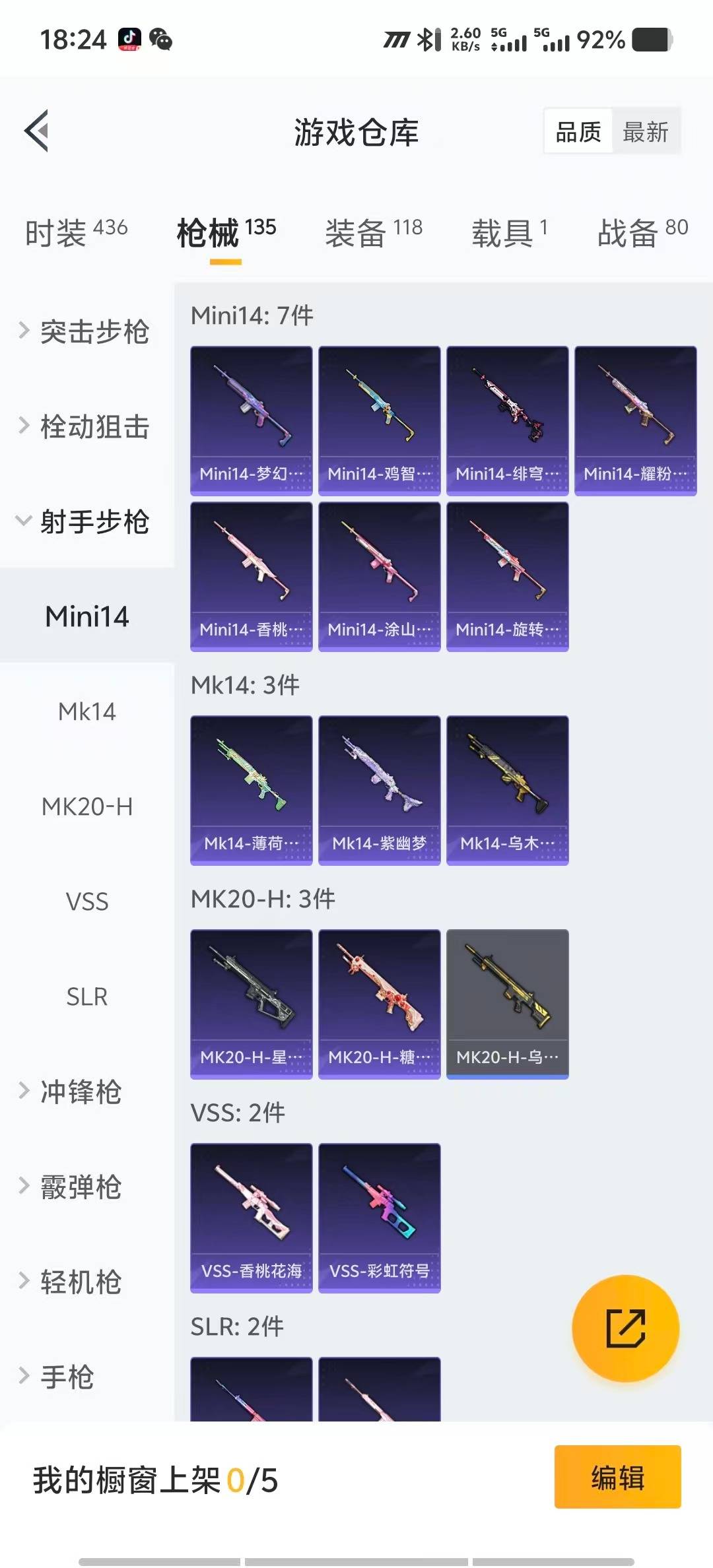Screen dimensions: 713x1568
Task: Sort items by 品质
Action: point(578,132)
